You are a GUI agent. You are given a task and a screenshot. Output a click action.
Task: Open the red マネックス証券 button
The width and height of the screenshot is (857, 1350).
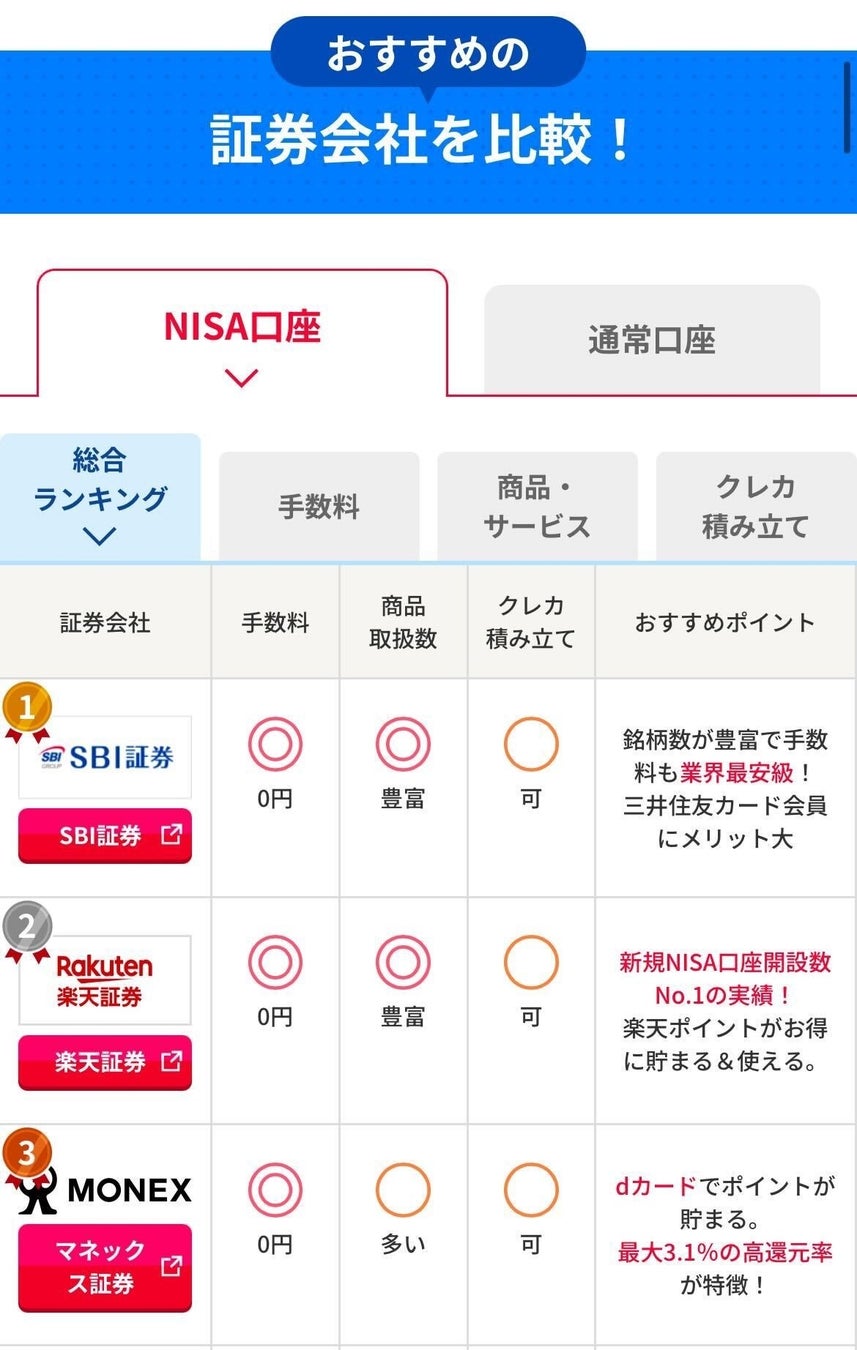[104, 1267]
